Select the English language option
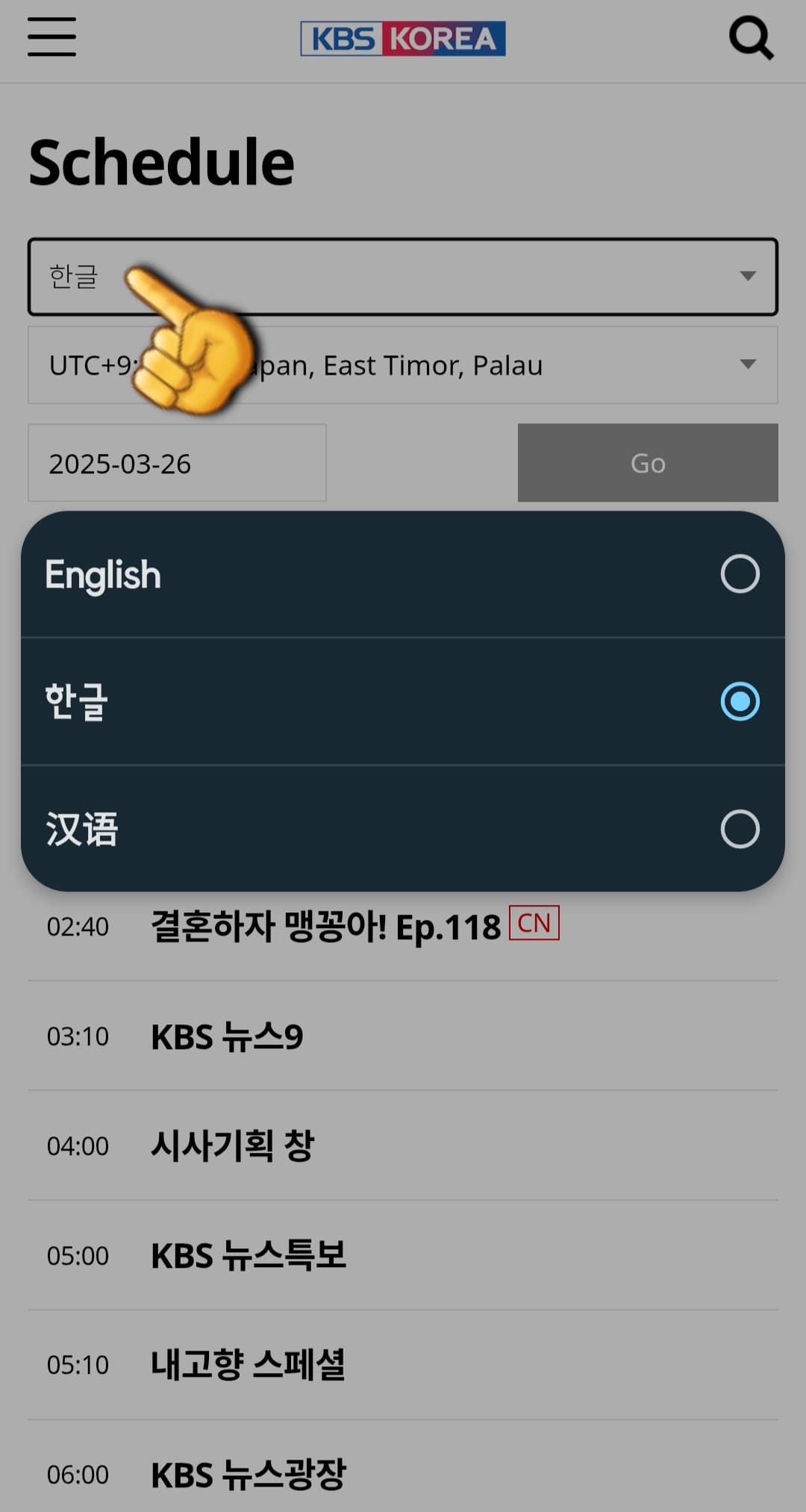Screen dimensions: 806x1512 (x=299, y=573)
